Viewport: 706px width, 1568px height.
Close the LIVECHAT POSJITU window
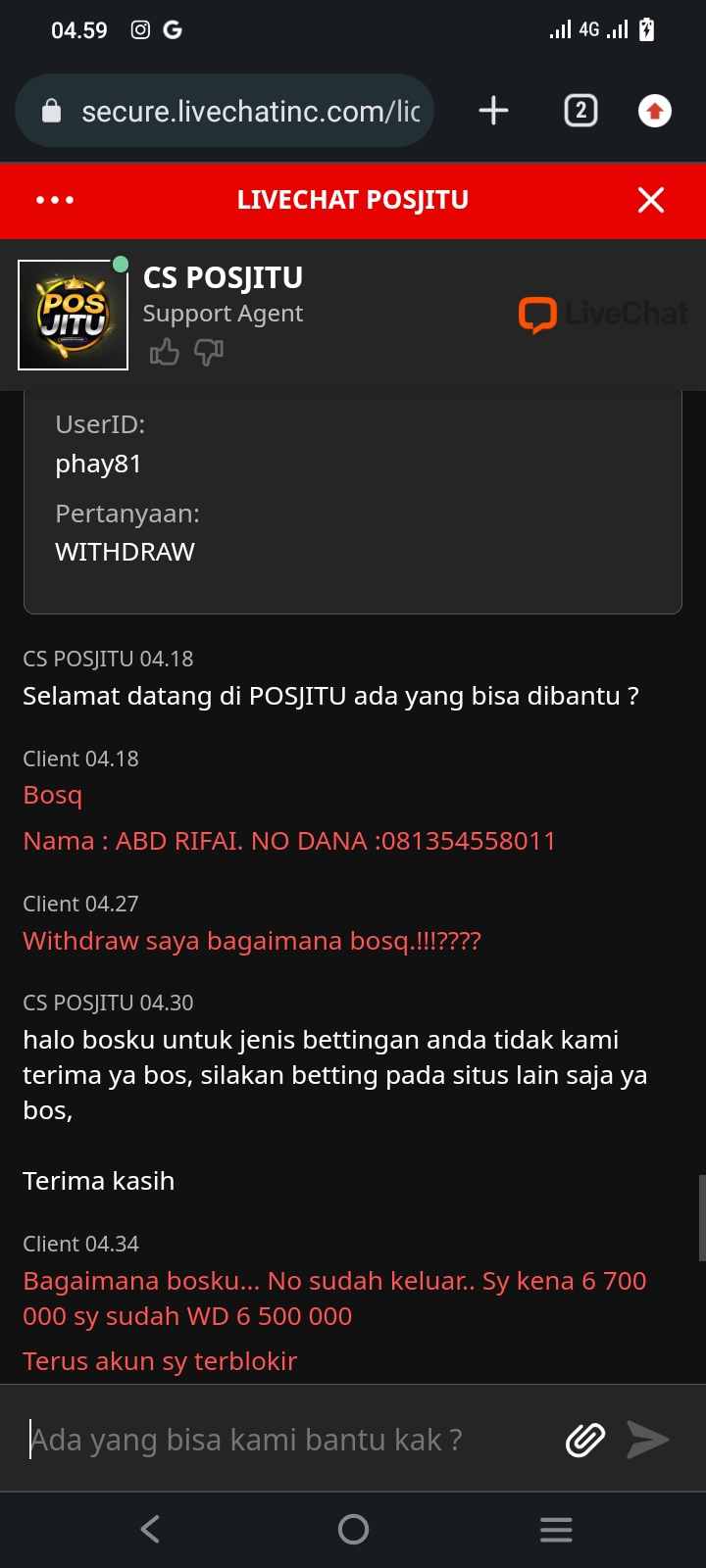[x=650, y=200]
